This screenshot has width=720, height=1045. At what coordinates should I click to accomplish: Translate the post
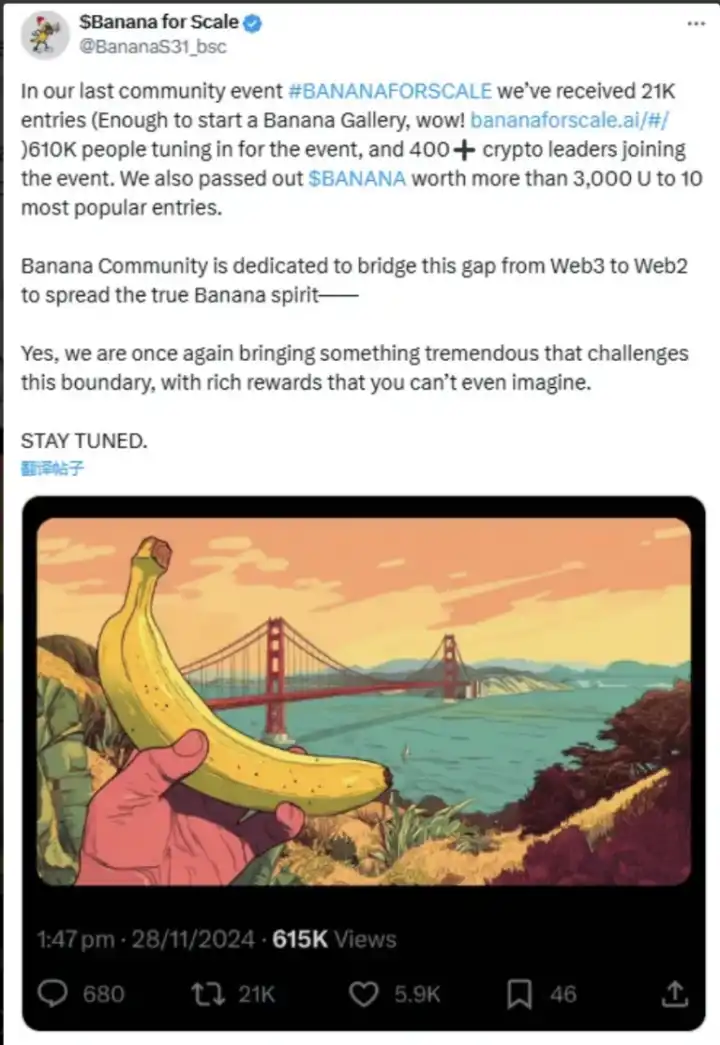coord(52,467)
